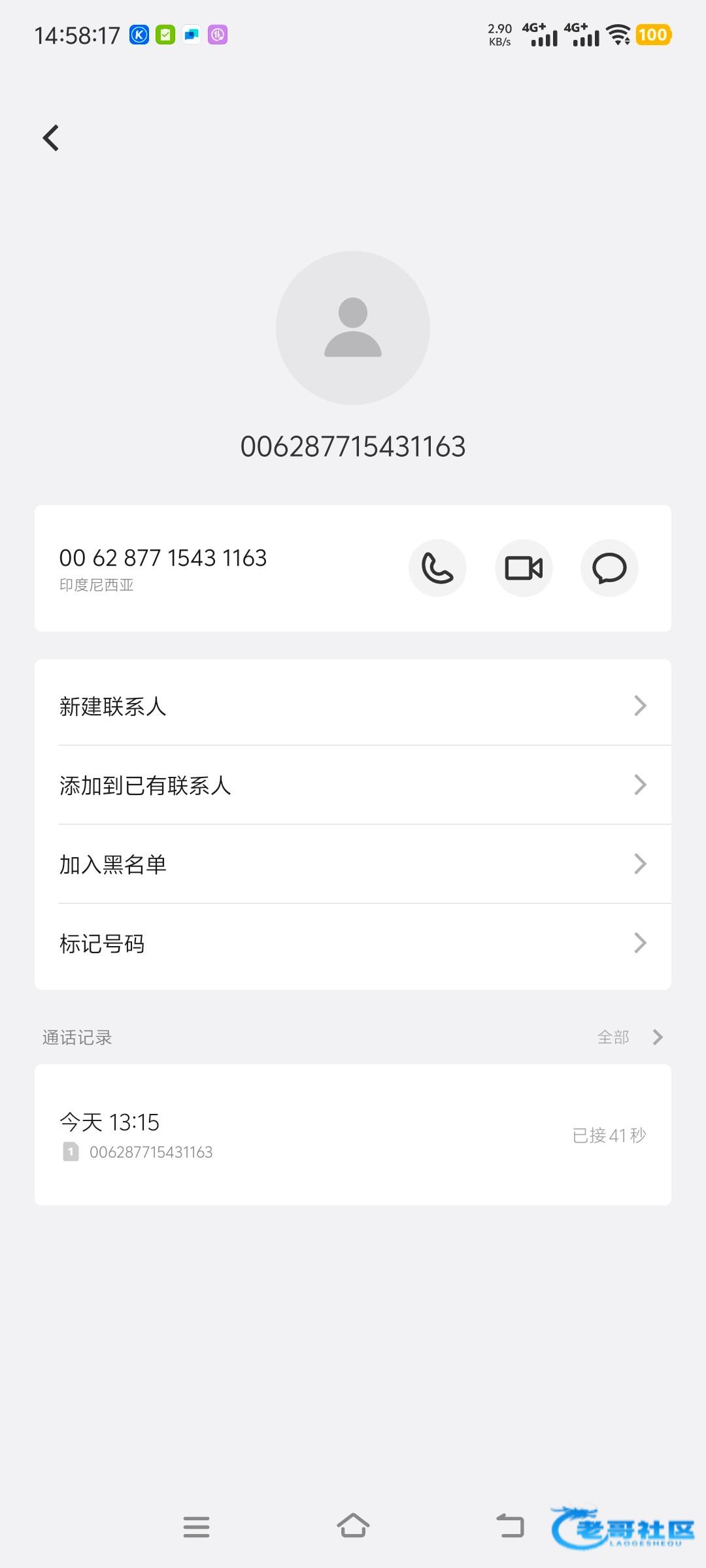This screenshot has height=1568, width=706.
Task: Open the 今天 13:15 call record
Action: click(x=353, y=1135)
